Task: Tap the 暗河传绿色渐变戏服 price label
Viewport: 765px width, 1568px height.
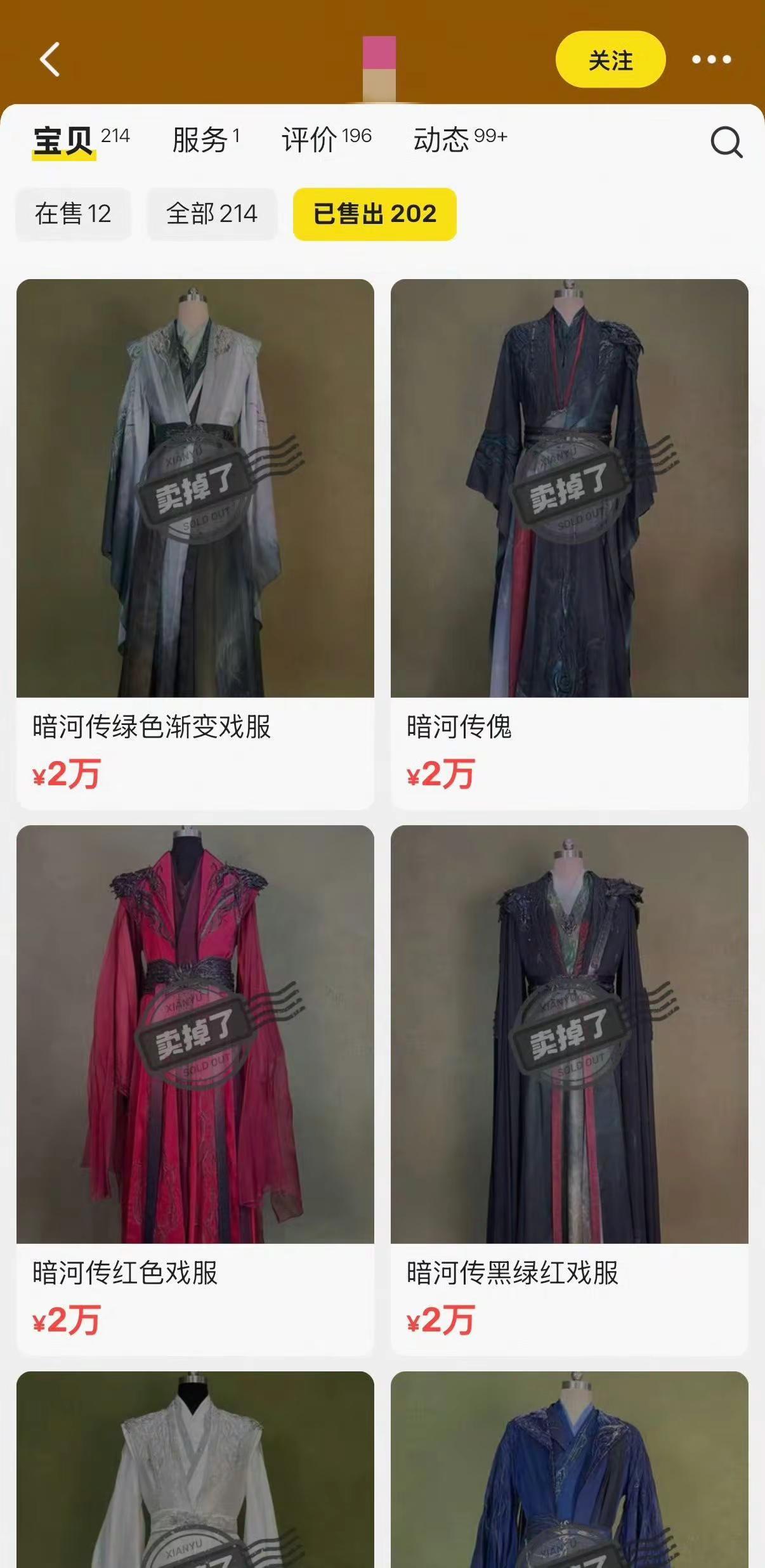Action: pos(66,774)
